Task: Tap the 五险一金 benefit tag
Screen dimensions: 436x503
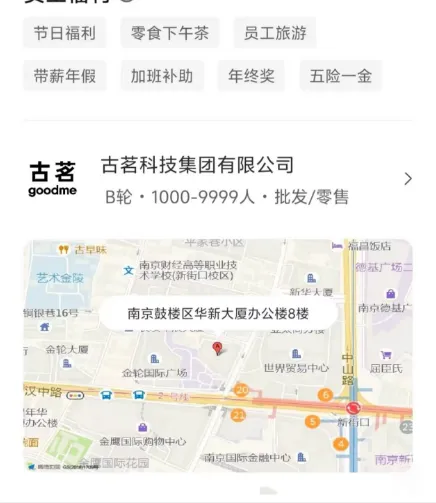Action: click(341, 76)
